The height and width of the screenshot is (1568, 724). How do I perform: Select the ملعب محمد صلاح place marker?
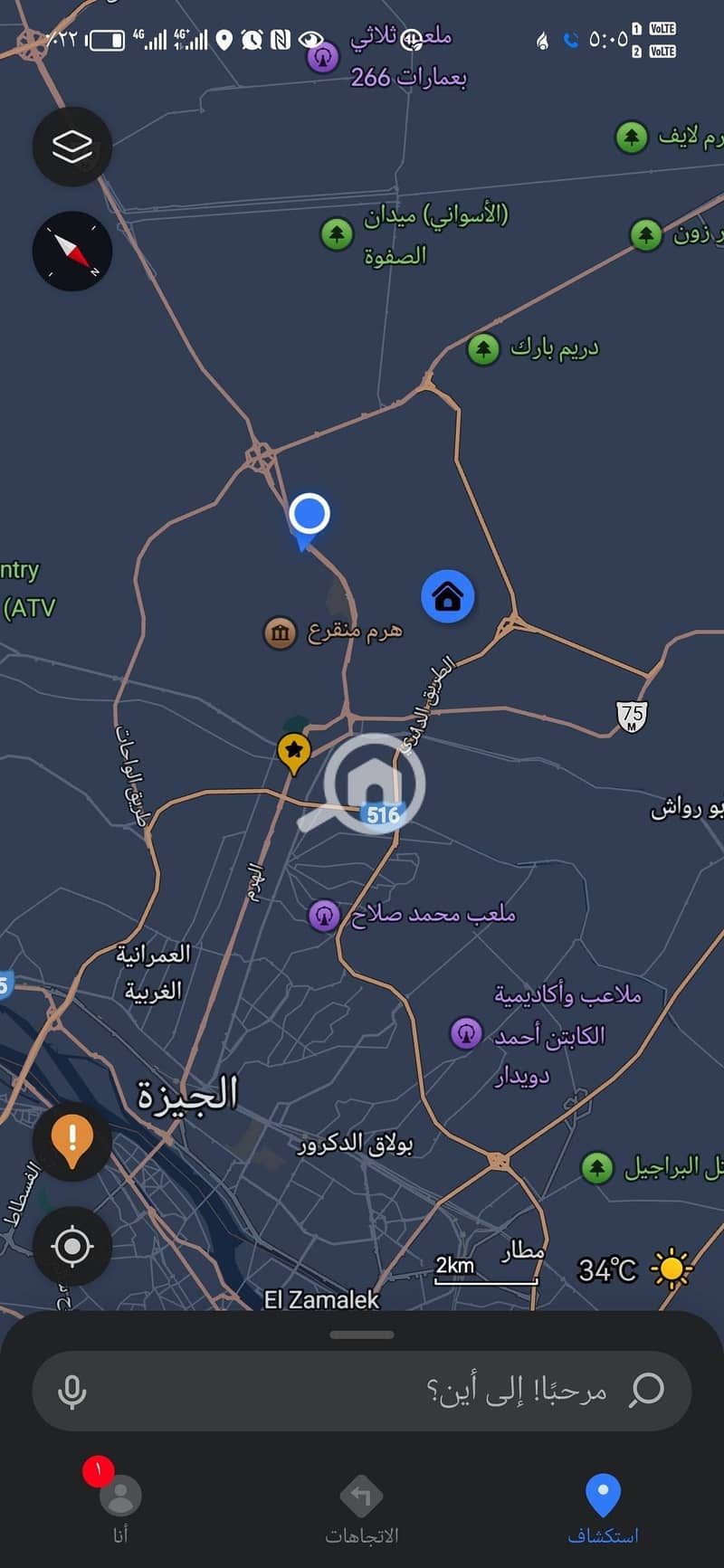[x=324, y=915]
